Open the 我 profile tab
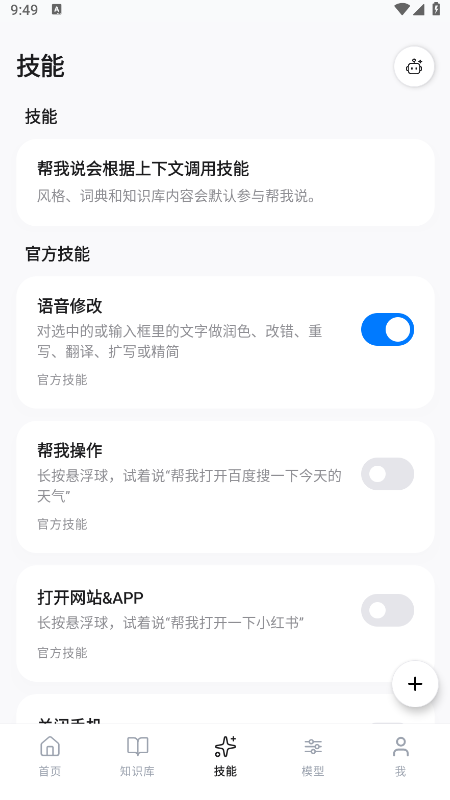The height and width of the screenshot is (800, 450). [x=401, y=757]
